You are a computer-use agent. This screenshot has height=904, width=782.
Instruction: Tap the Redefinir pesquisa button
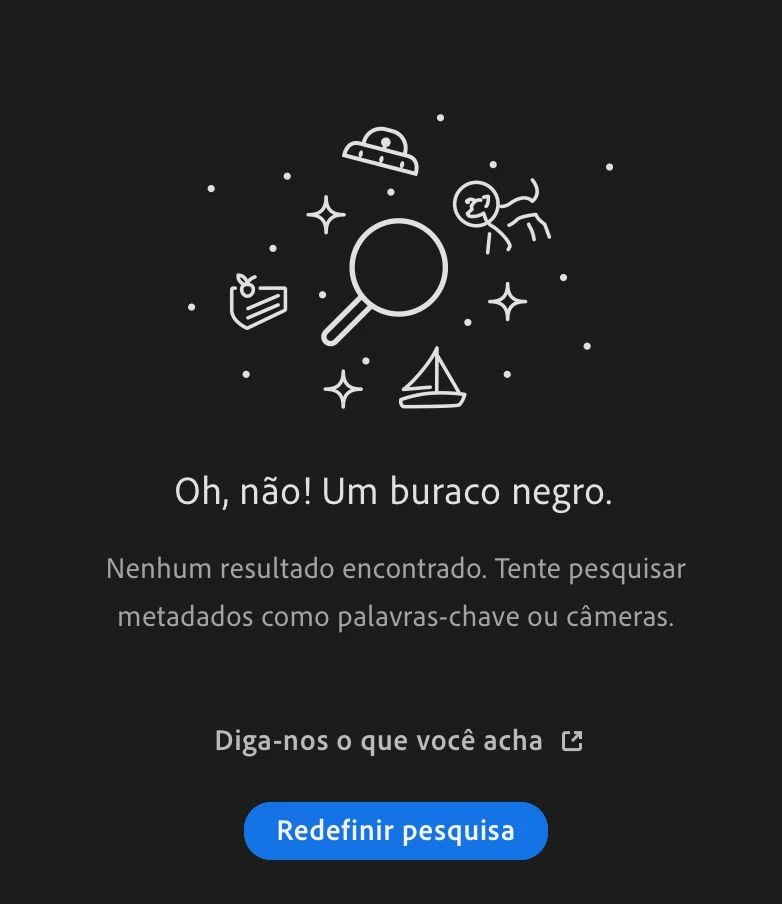point(395,830)
